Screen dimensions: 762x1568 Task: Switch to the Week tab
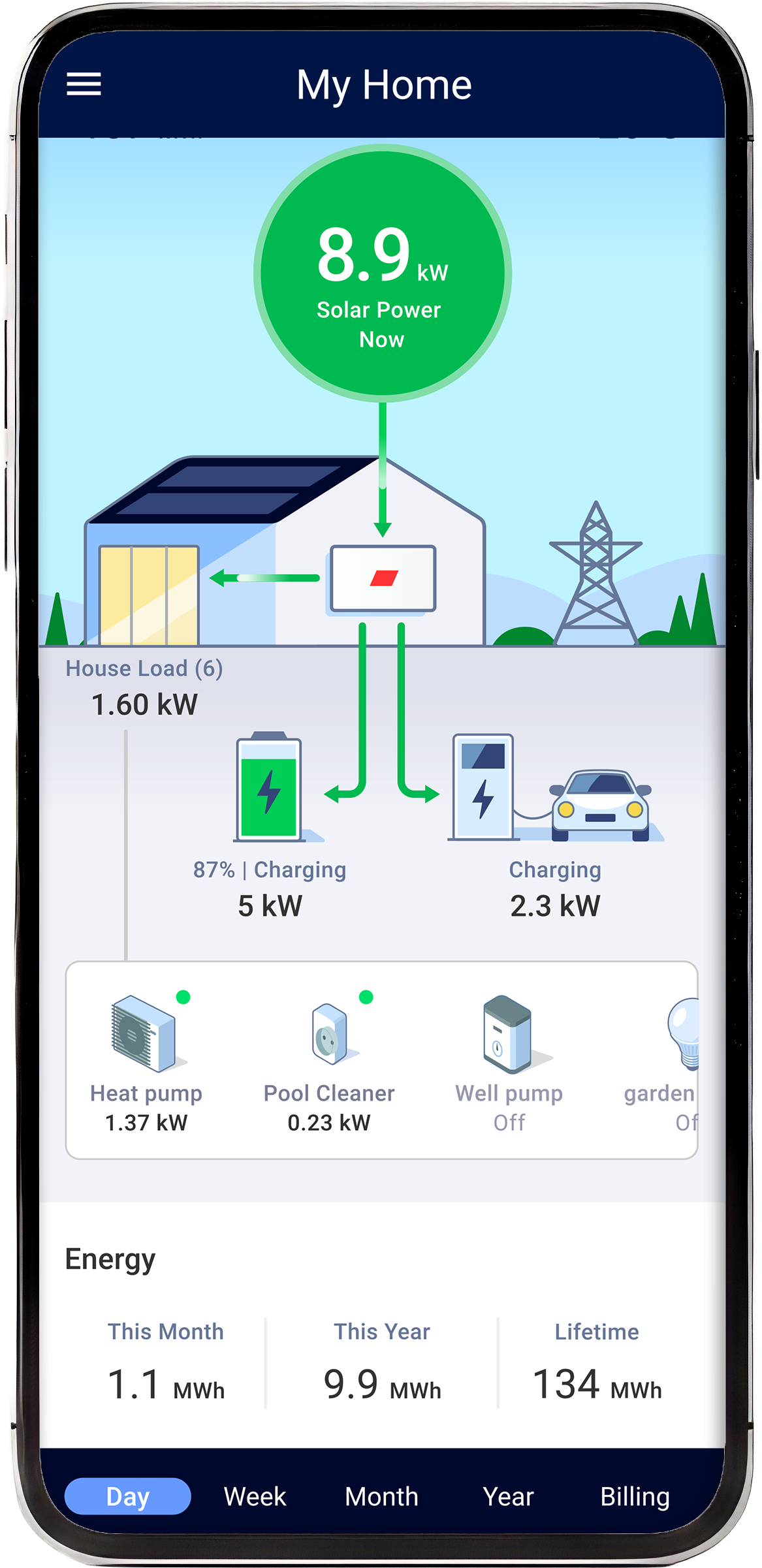coord(255,1496)
